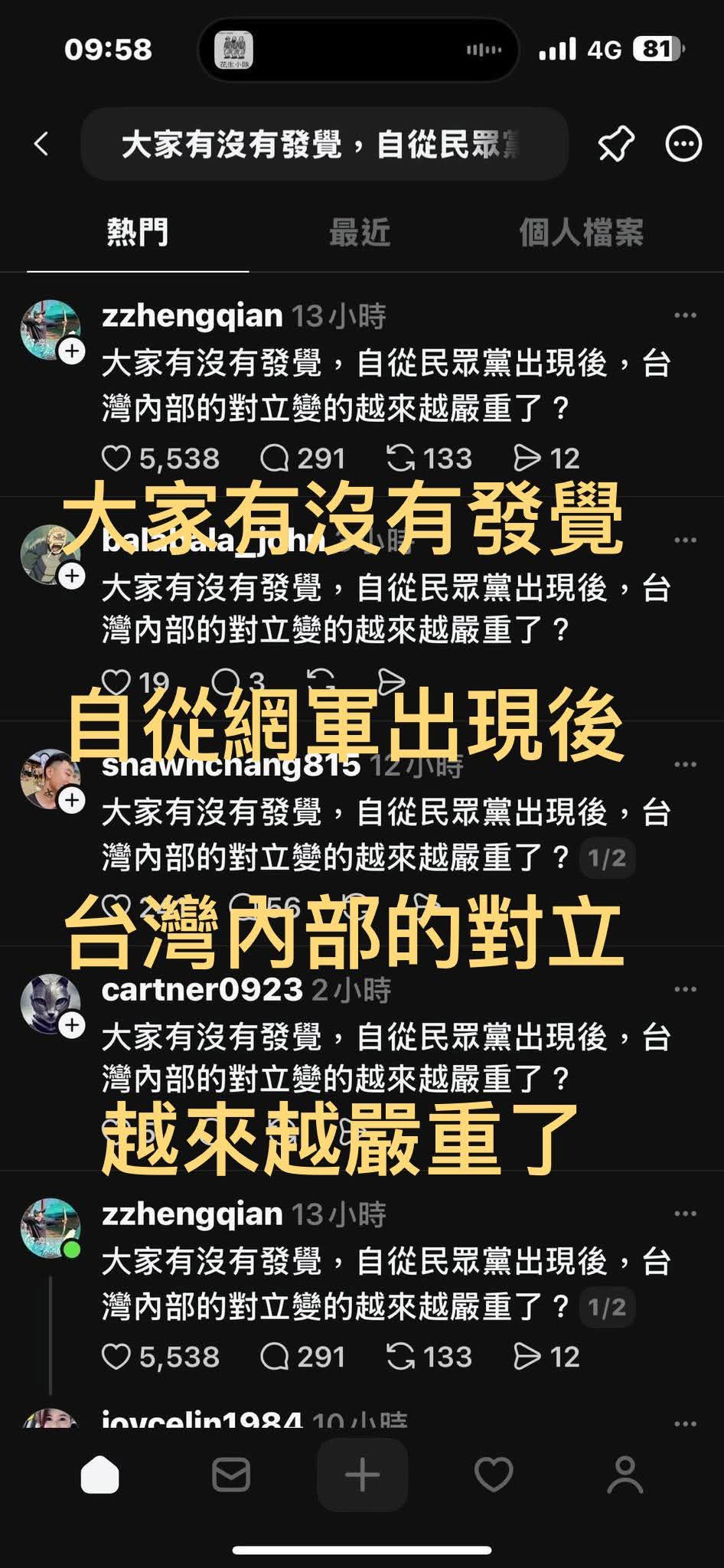Open the messages inbox tab

click(x=230, y=1475)
